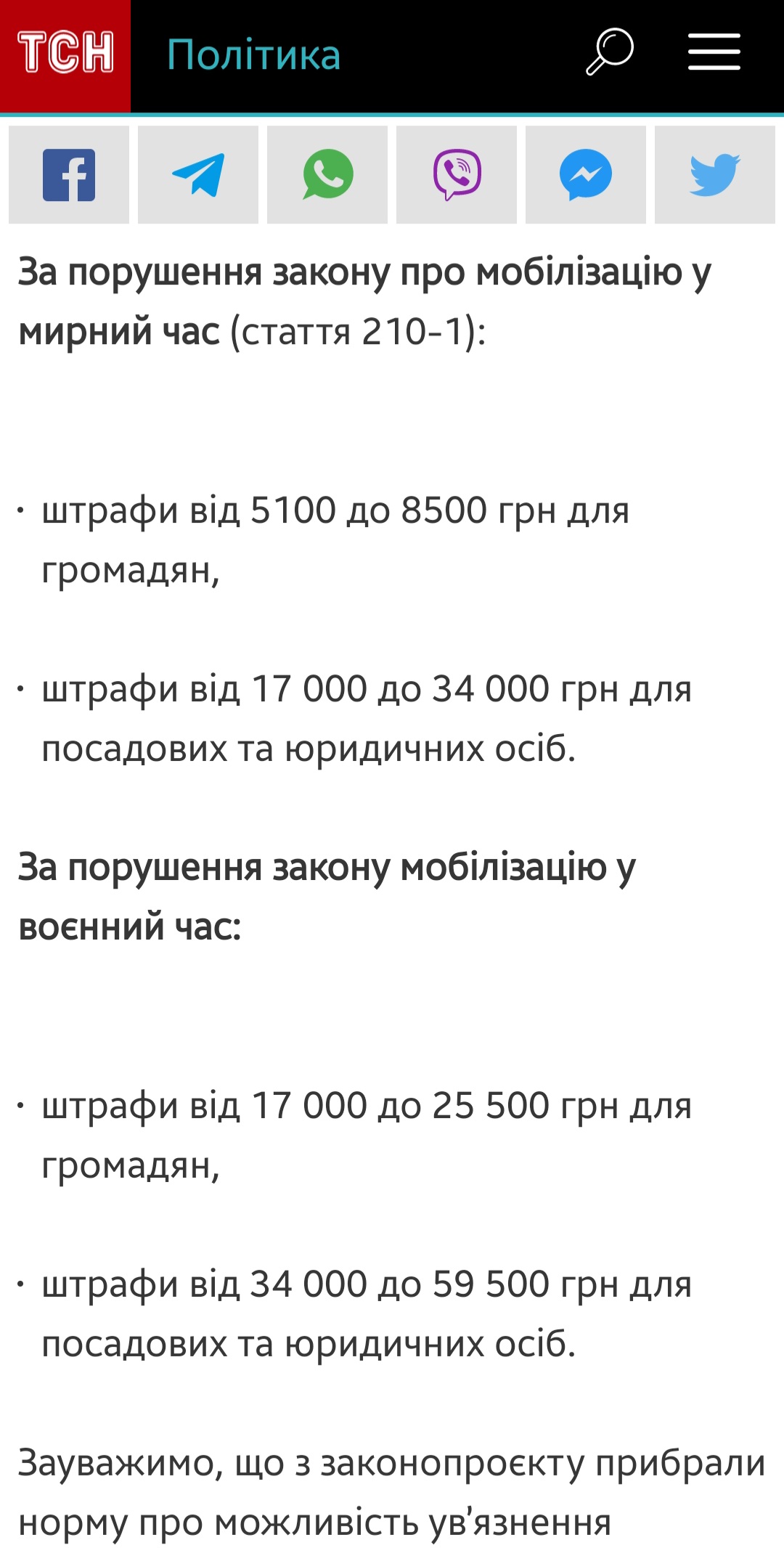This screenshot has width=784, height=1548.
Task: Open the TCH home page logo
Action: 65,54
